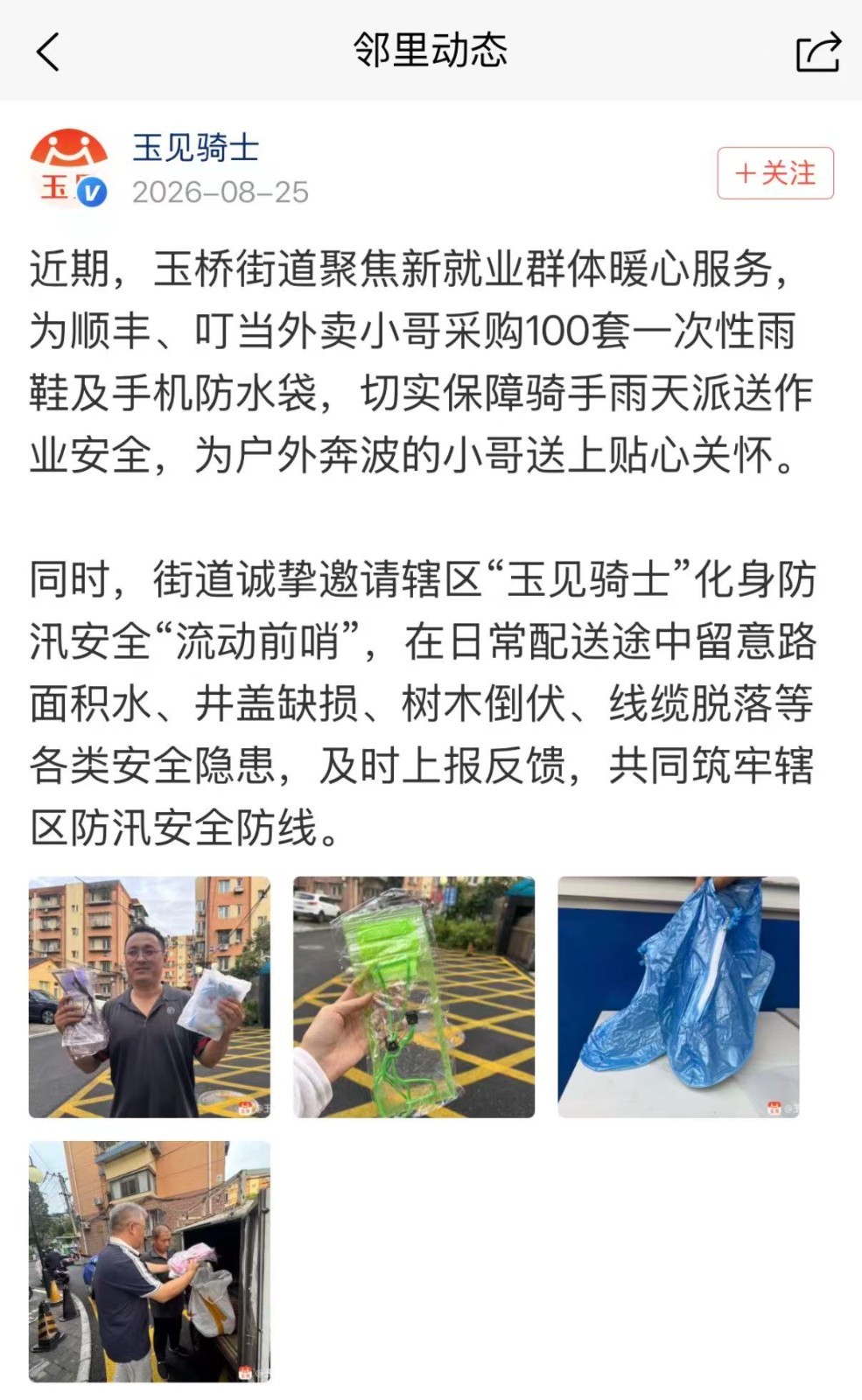This screenshot has height=1400, width=862.
Task: Go back from 邻里动态 page
Action: click(x=49, y=52)
